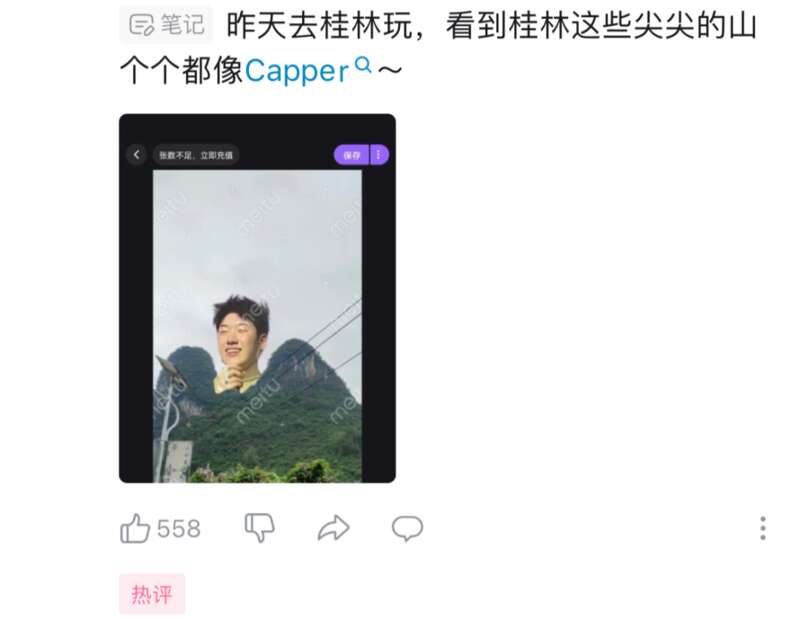This screenshot has height=619, width=800.
Task: Dislike this comment
Action: tap(259, 527)
